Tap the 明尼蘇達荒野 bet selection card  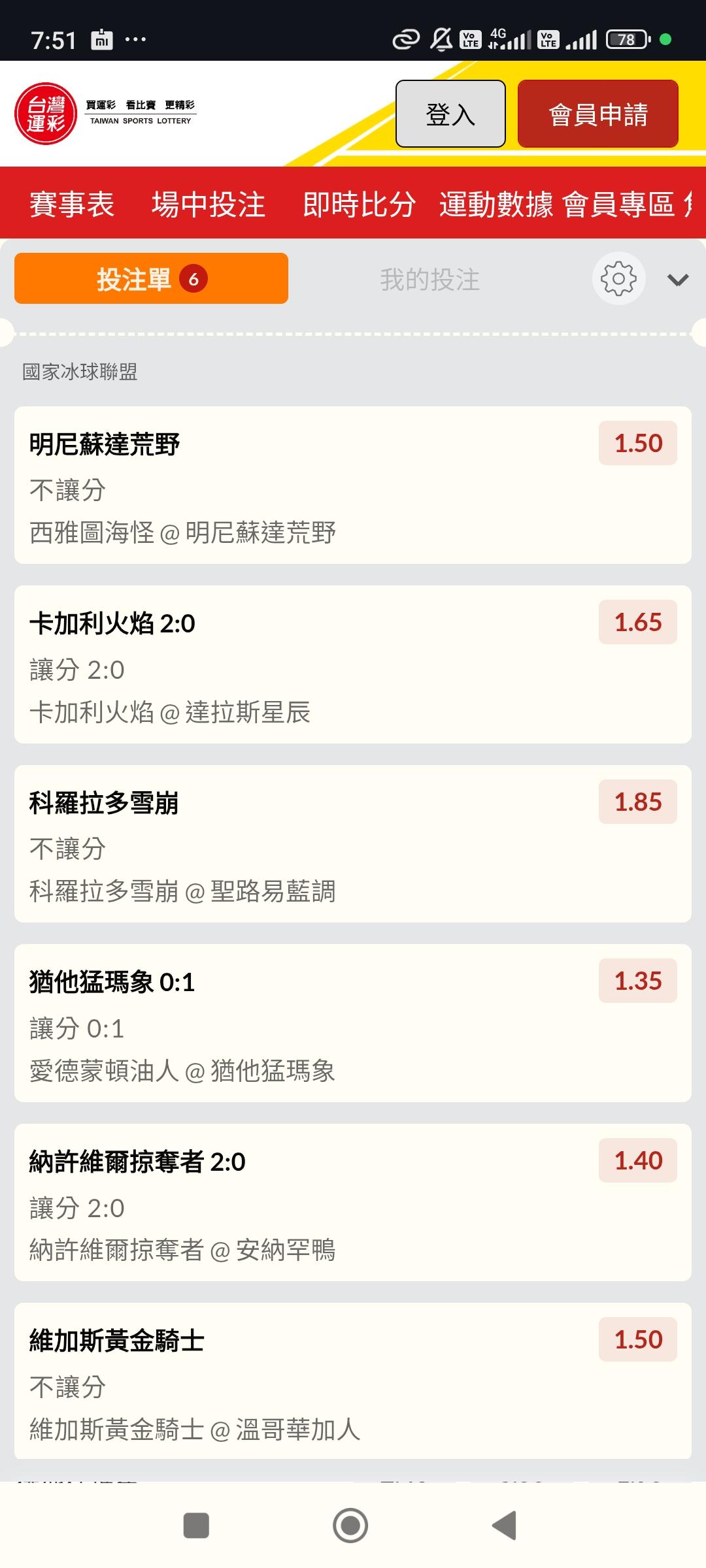tap(353, 485)
